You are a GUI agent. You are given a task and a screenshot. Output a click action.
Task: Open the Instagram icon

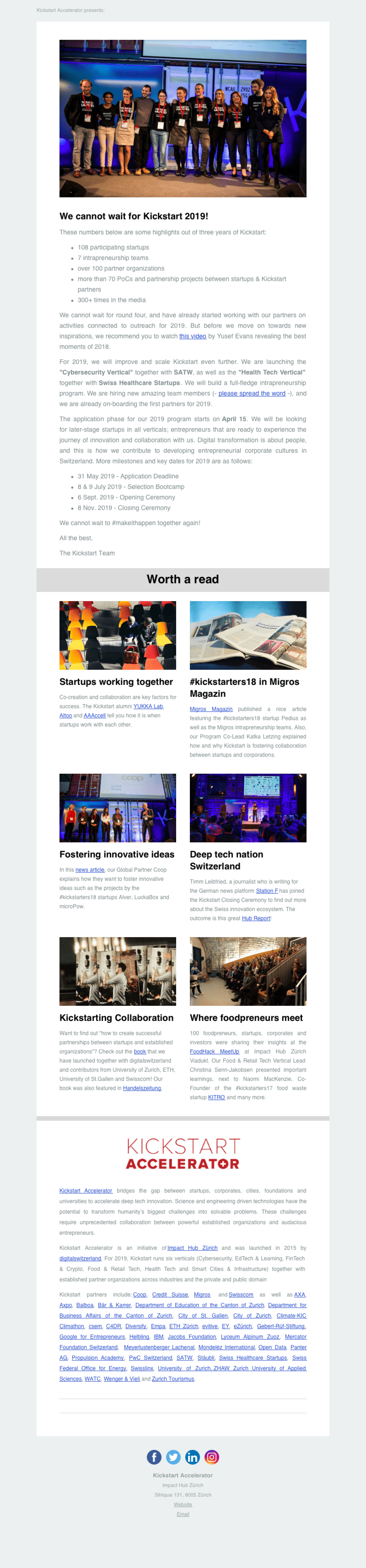pos(212,1457)
